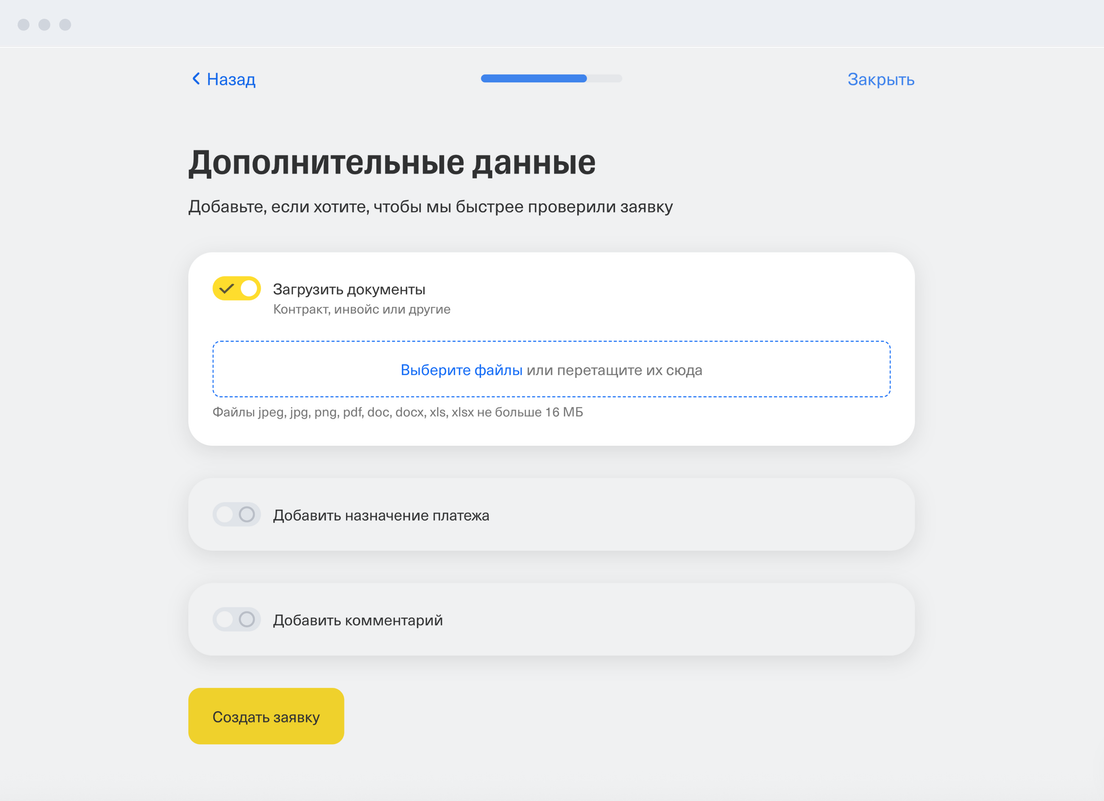The height and width of the screenshot is (801, 1104).
Task: Submit with the Создать заявку button
Action: (266, 716)
